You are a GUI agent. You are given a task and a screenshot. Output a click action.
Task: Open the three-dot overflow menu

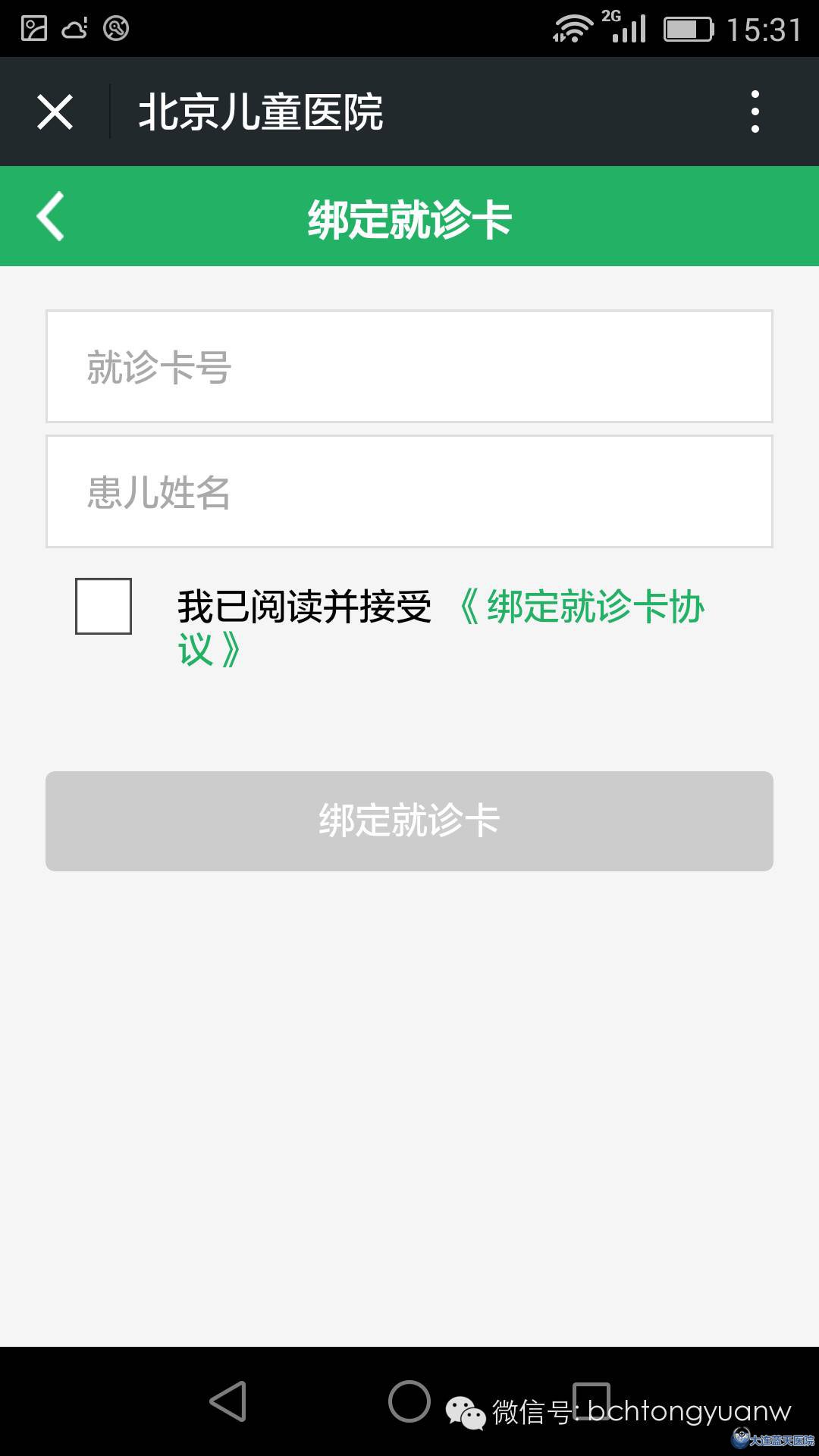[x=755, y=111]
